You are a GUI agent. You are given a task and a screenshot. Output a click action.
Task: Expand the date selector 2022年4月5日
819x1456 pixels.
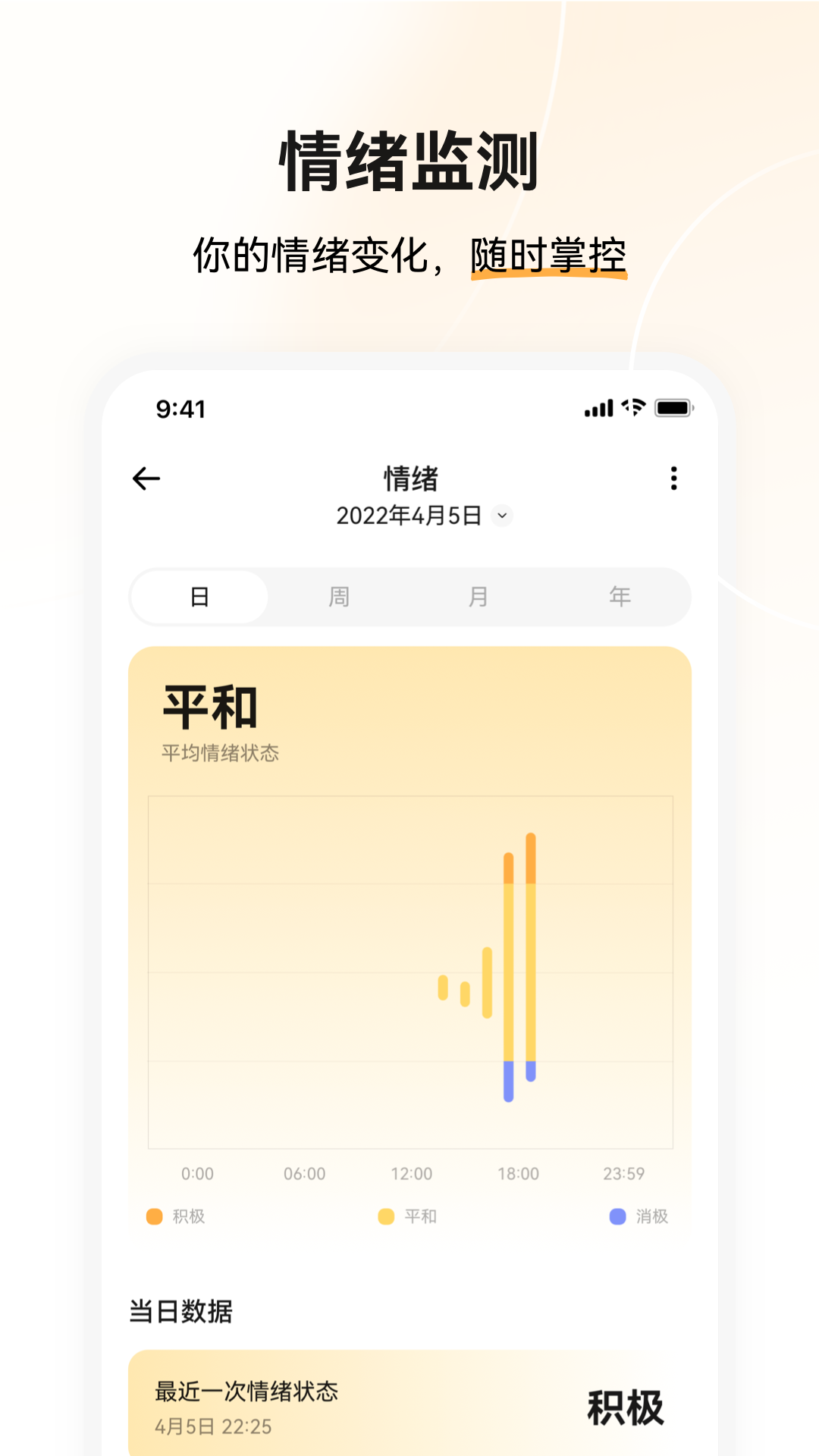point(410,514)
